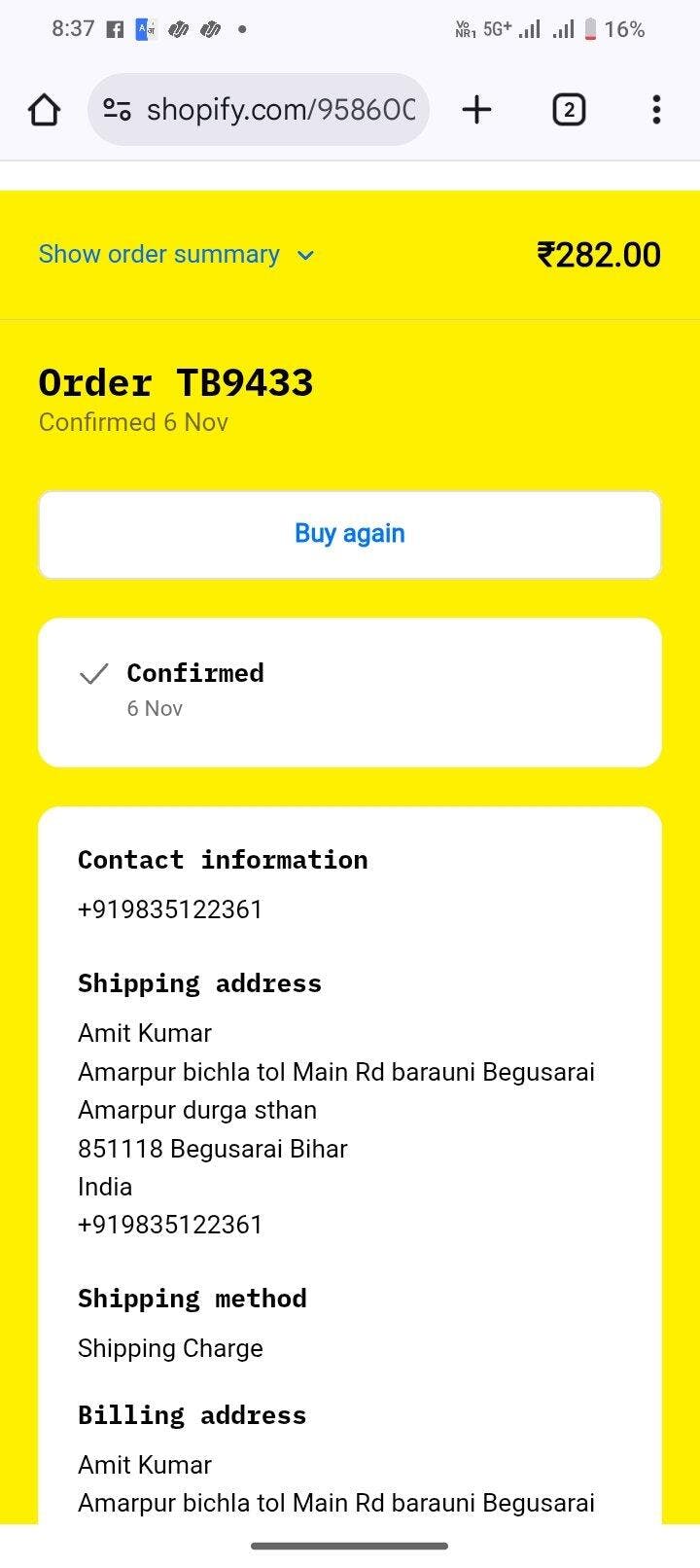Expand the Show order summary section
Screen dimensions: 700x1568
tap(177, 255)
